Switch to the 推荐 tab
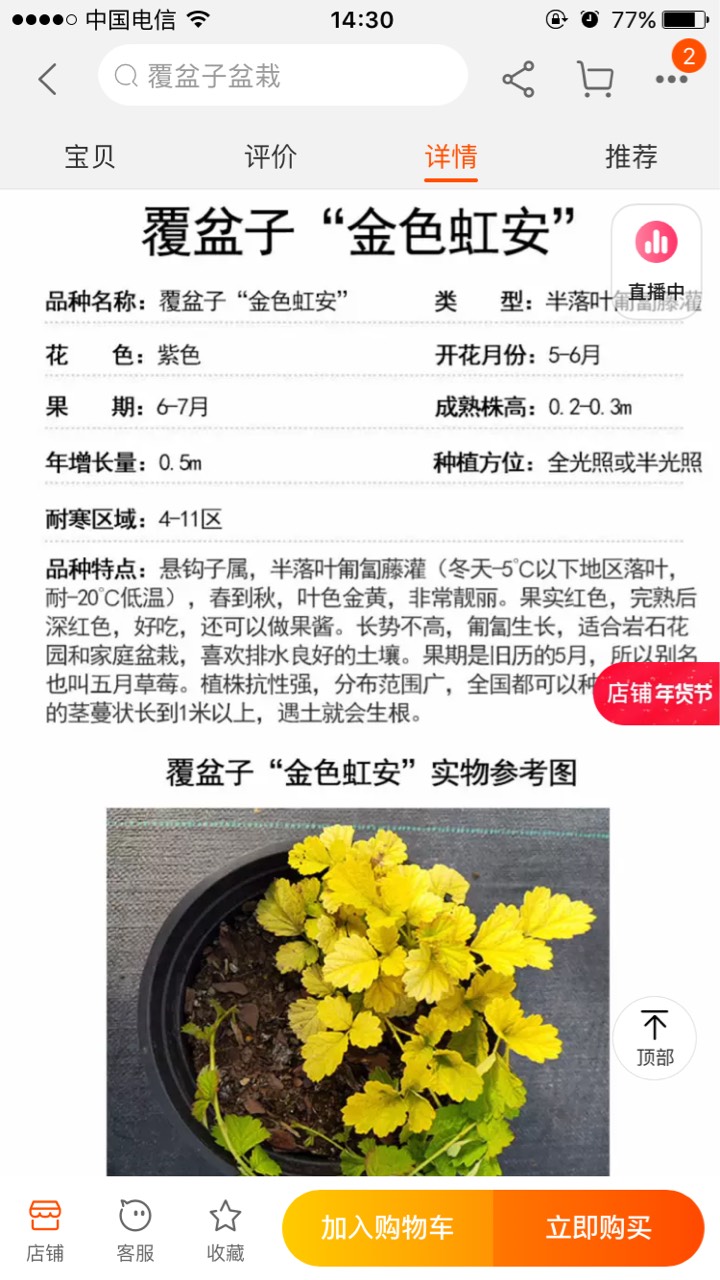Viewport: 720px width, 1280px height. (x=631, y=157)
